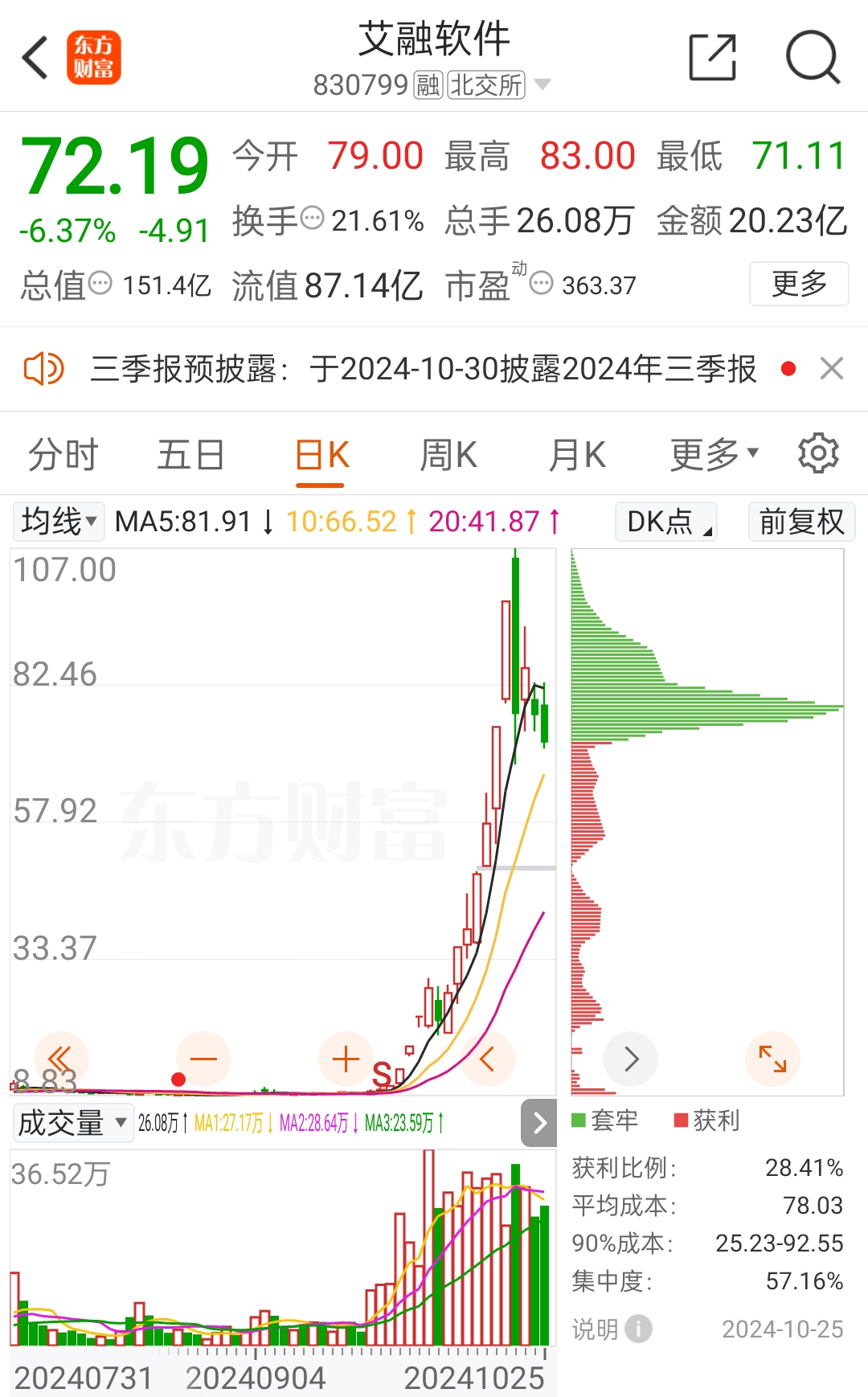Tap the share icon
Image resolution: width=868 pixels, height=1397 pixels.
click(710, 58)
